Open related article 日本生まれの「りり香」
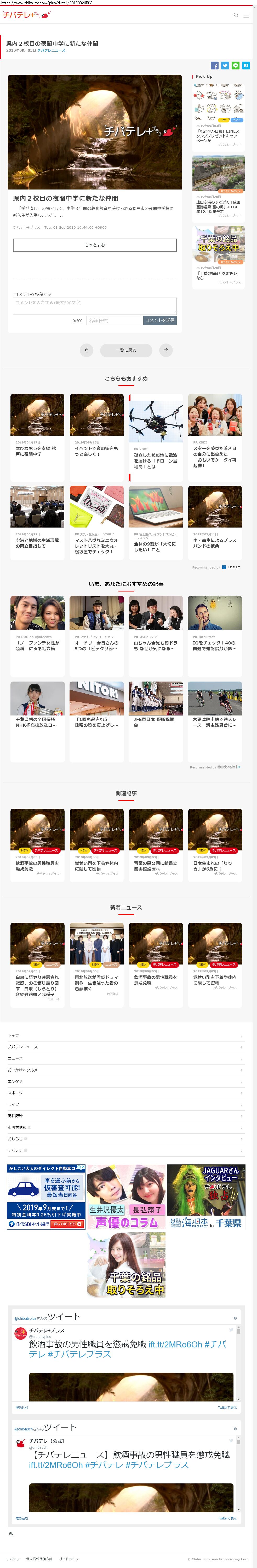The height and width of the screenshot is (1568, 257). pos(214,842)
